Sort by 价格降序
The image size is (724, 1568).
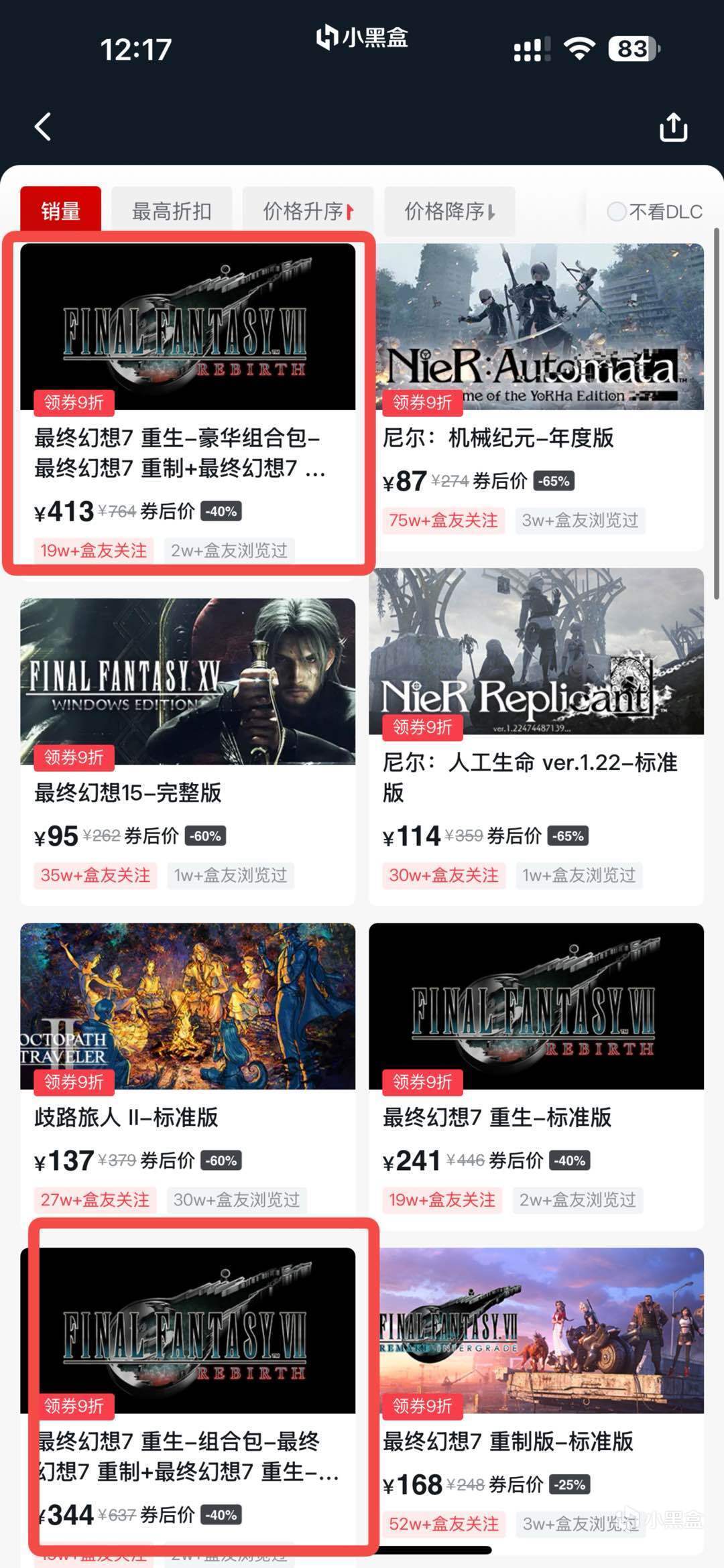coord(449,211)
